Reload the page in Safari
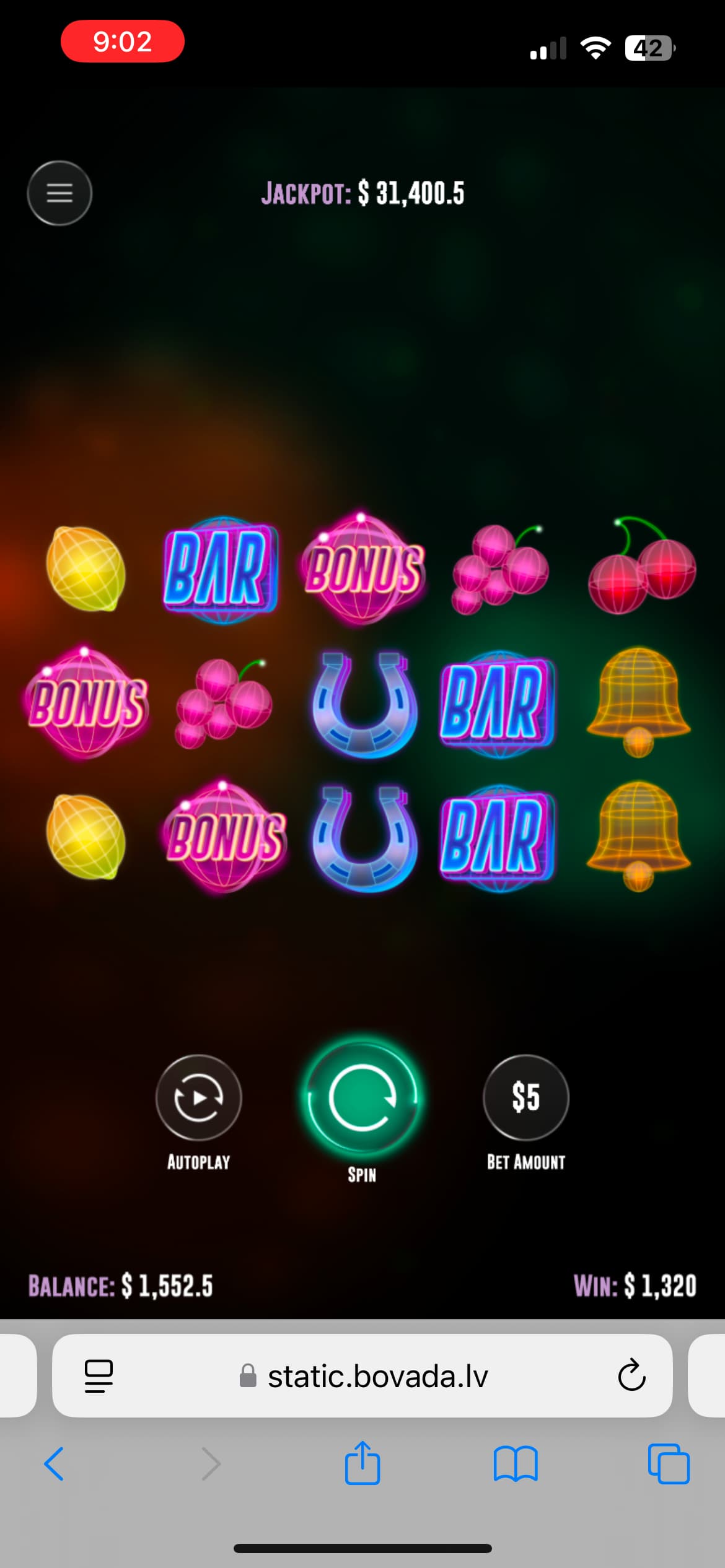 click(x=631, y=1376)
